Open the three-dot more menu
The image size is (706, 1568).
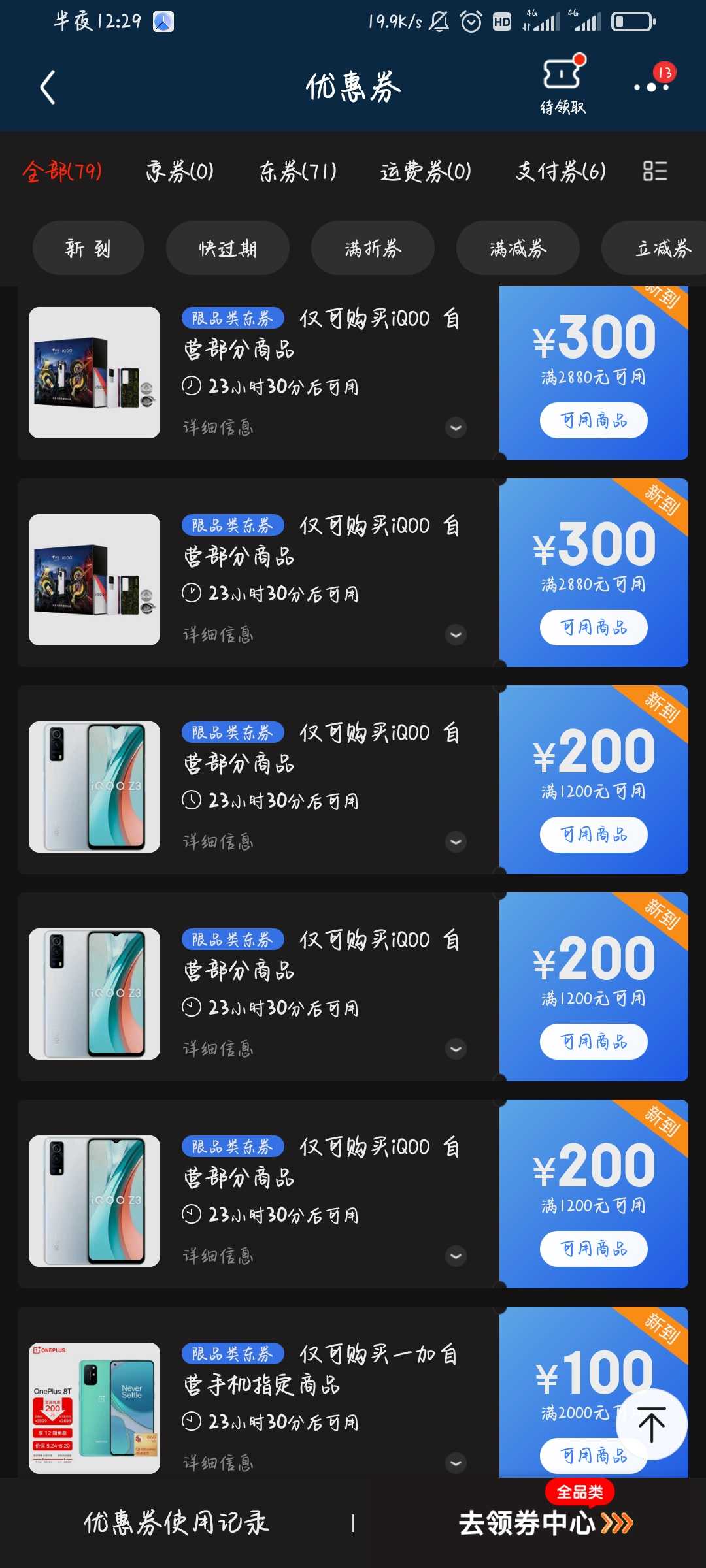(651, 86)
